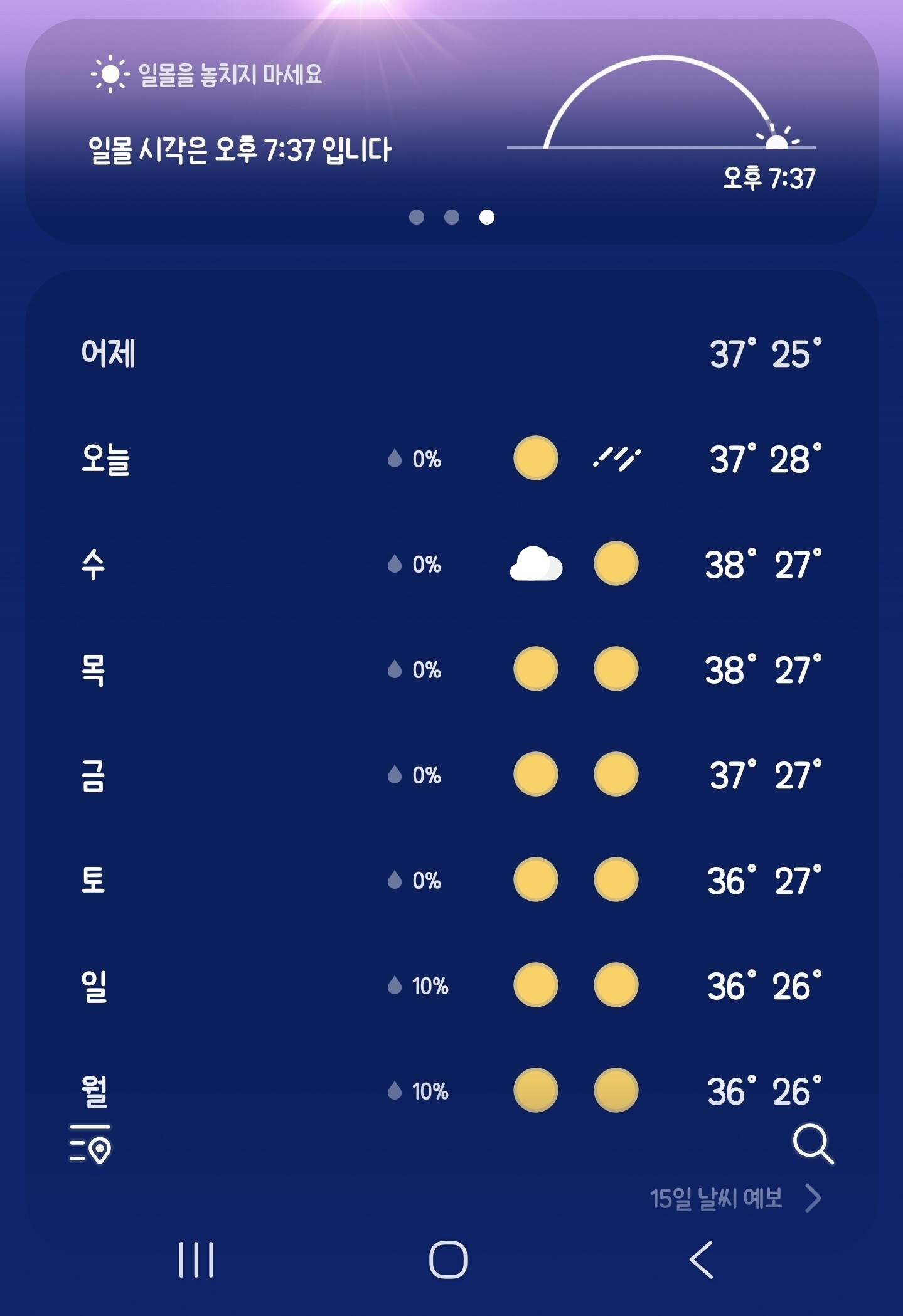View the 금 daily forecast
This screenshot has width=903, height=1316.
(x=451, y=775)
